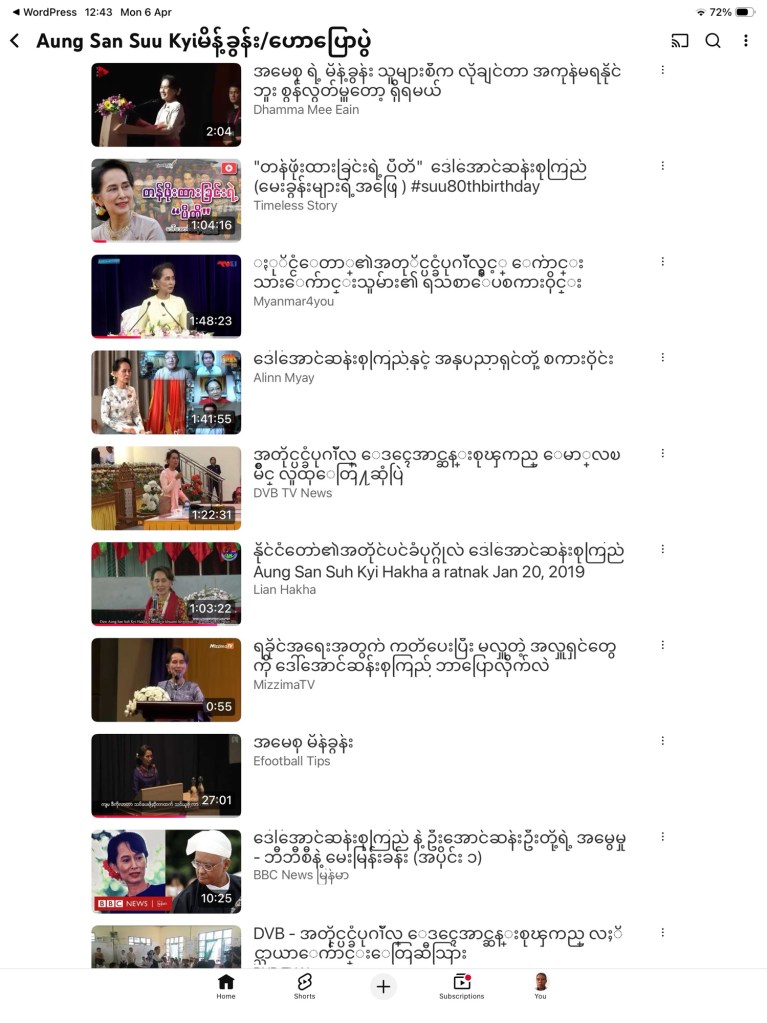Open the DVB TV News video
Screen dimensions: 767x1023
pos(166,489)
